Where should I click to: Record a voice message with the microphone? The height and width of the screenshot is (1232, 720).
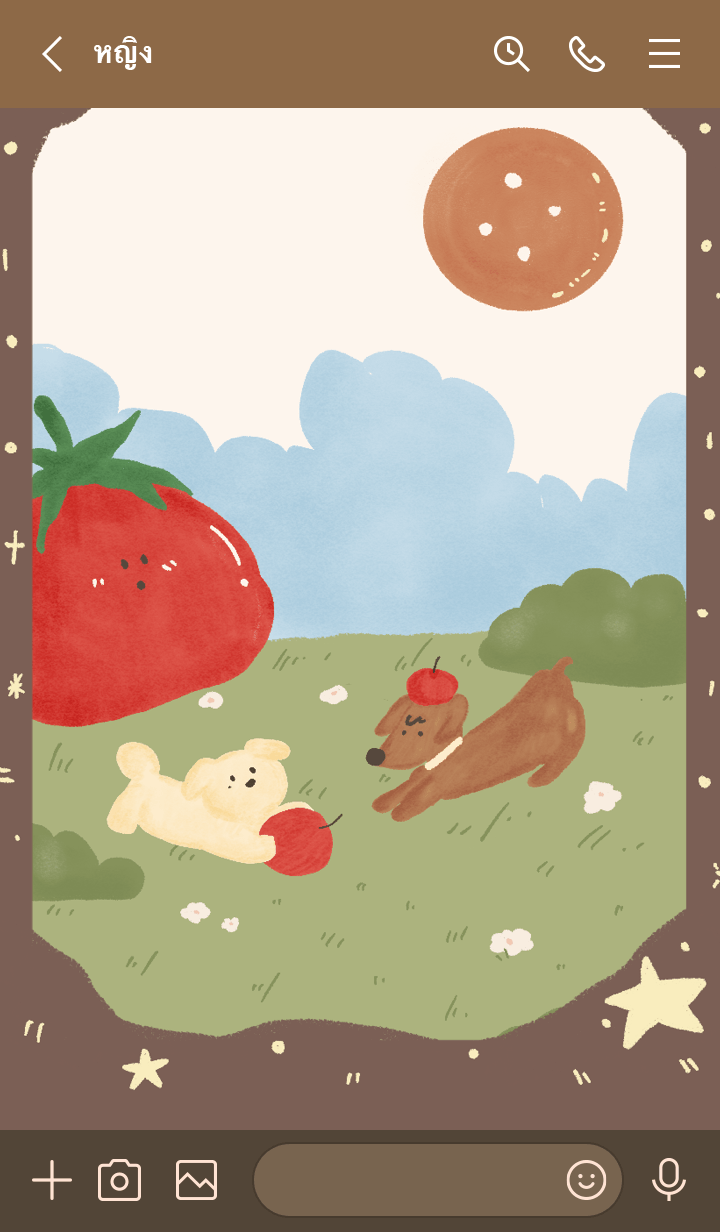point(668,1180)
